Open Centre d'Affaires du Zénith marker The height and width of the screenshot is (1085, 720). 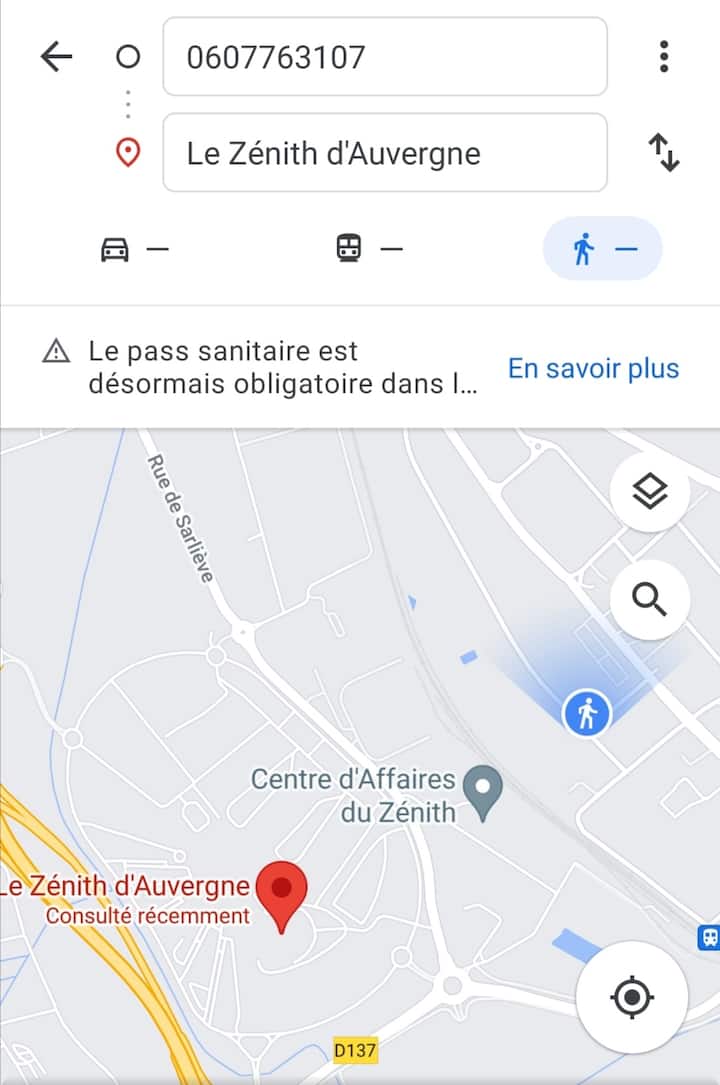[486, 790]
